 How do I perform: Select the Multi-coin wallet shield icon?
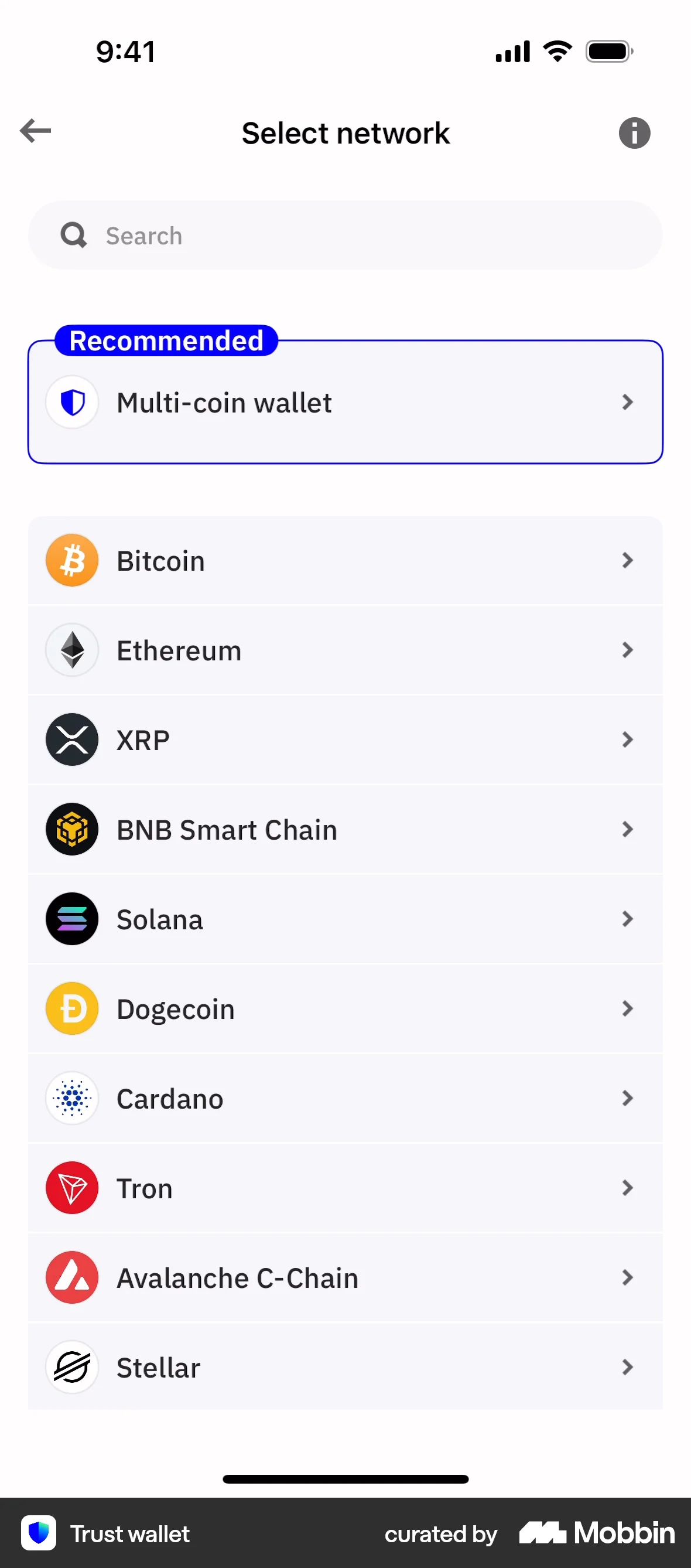(72, 402)
